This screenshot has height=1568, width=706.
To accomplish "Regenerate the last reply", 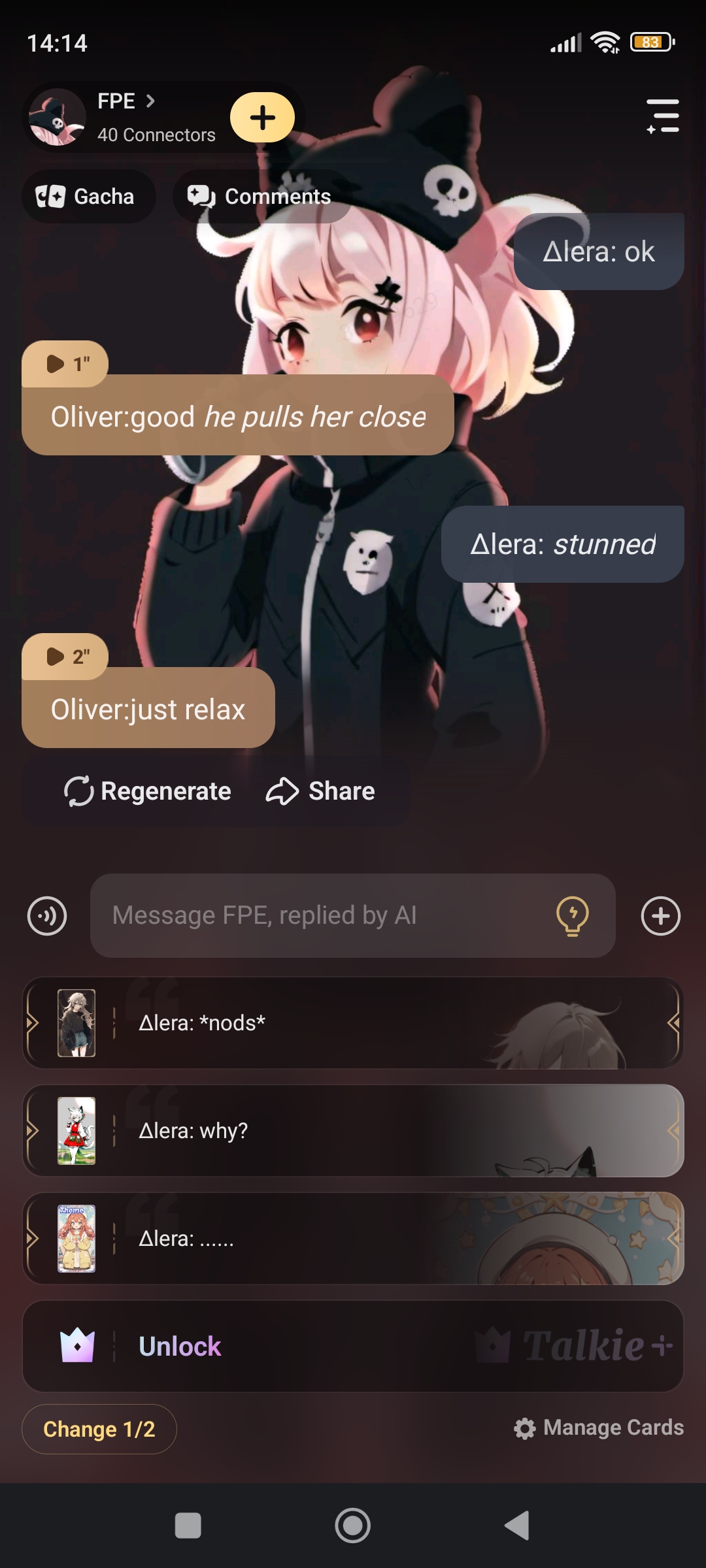I will coord(148,791).
